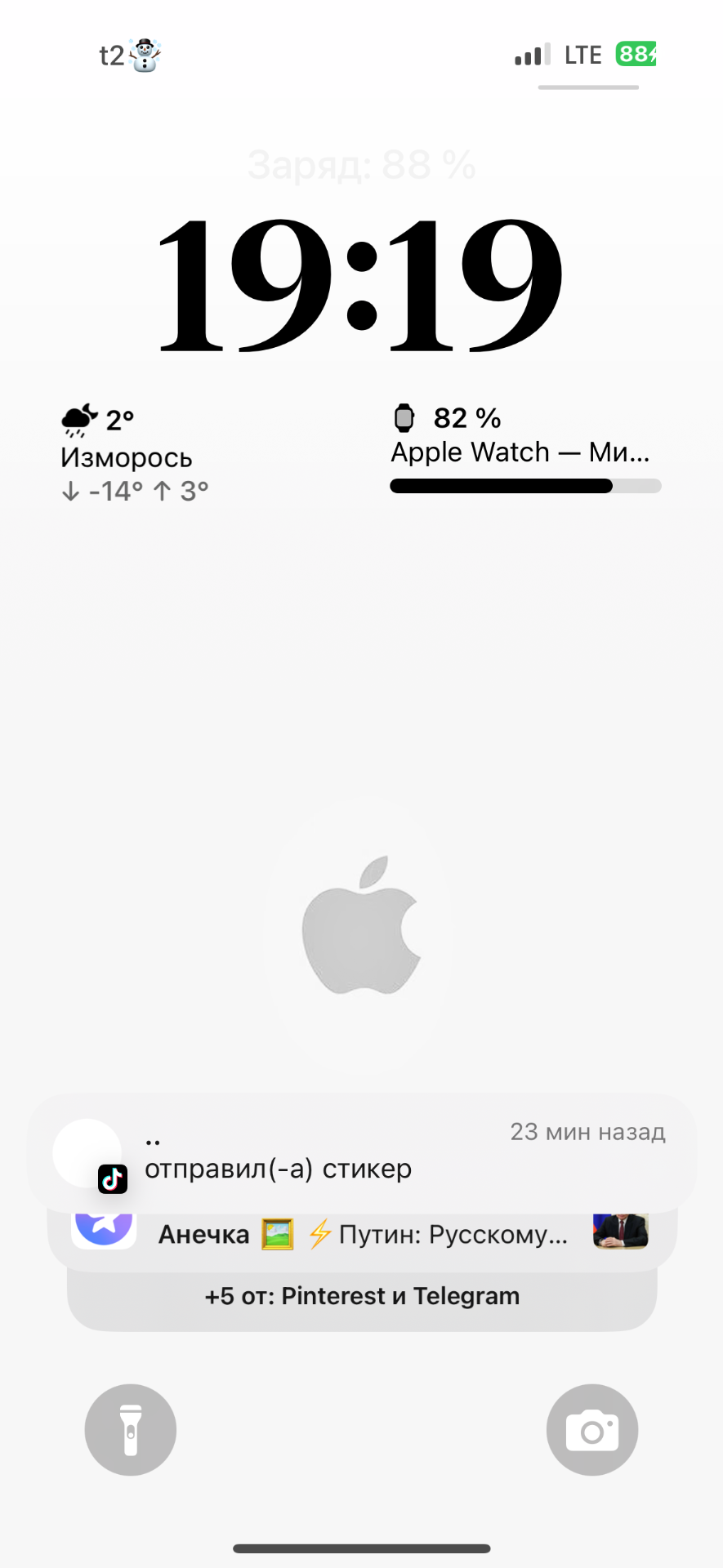The width and height of the screenshot is (723, 1568).
Task: Expand the Pinterest and Telegram notification stack
Action: coord(361,1297)
